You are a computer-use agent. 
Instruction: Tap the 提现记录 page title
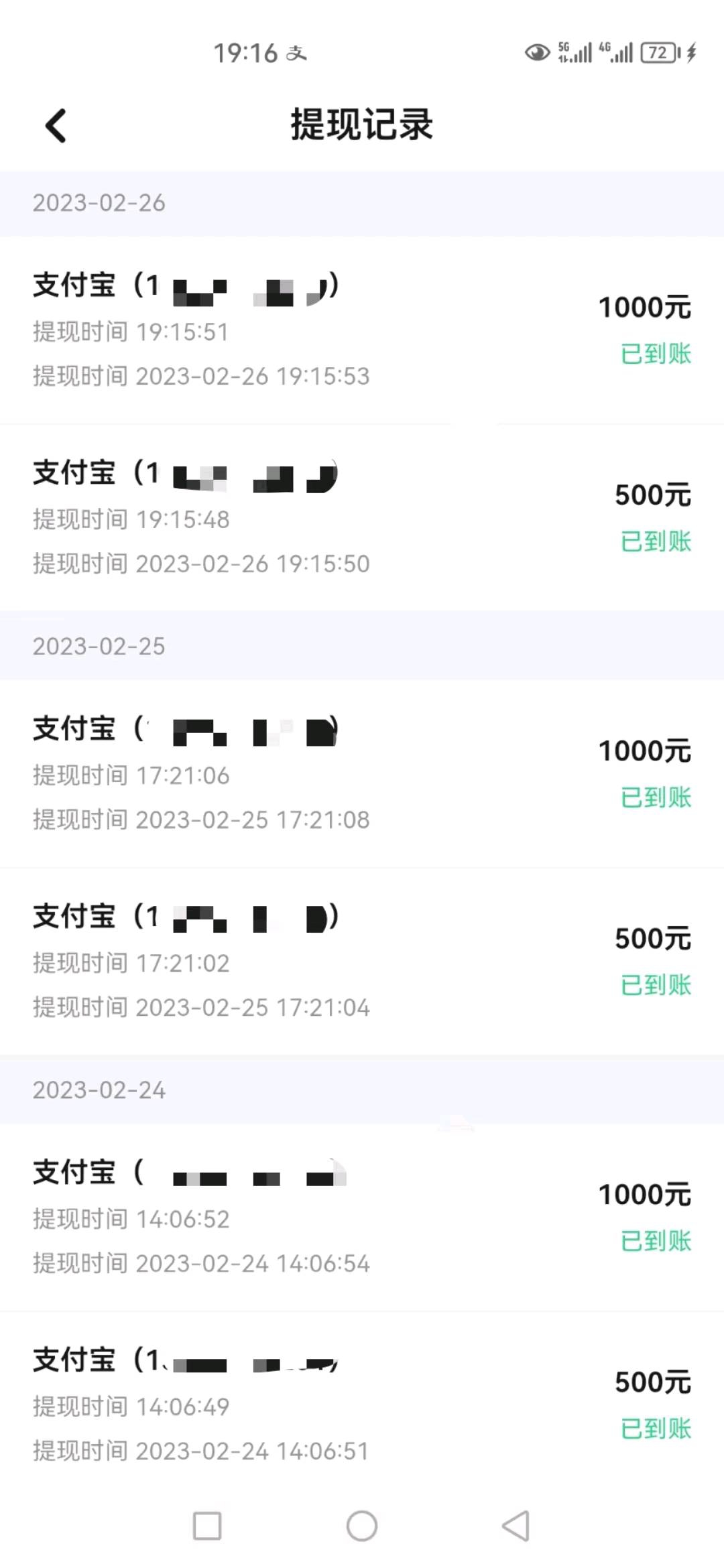[x=361, y=126]
